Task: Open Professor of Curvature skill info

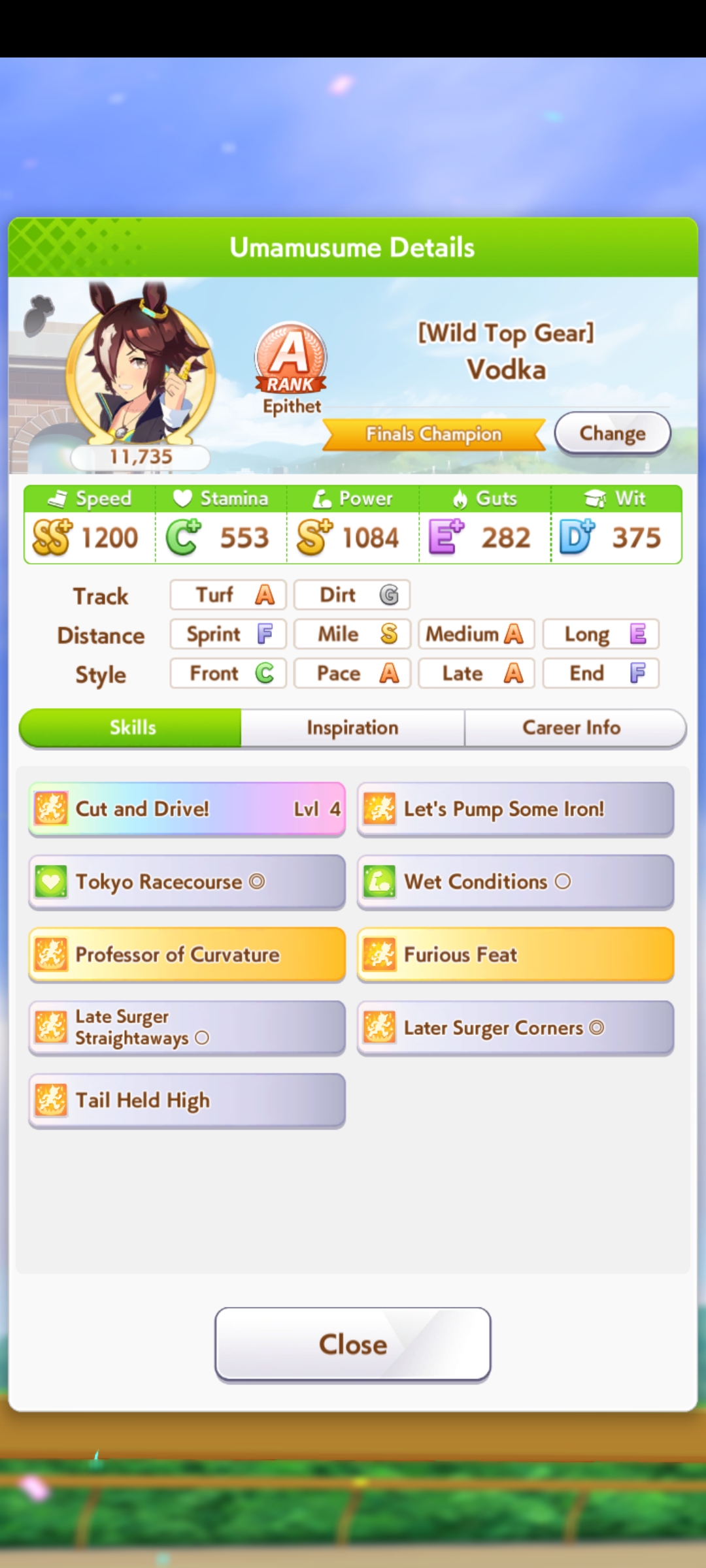Action: pyautogui.click(x=187, y=955)
